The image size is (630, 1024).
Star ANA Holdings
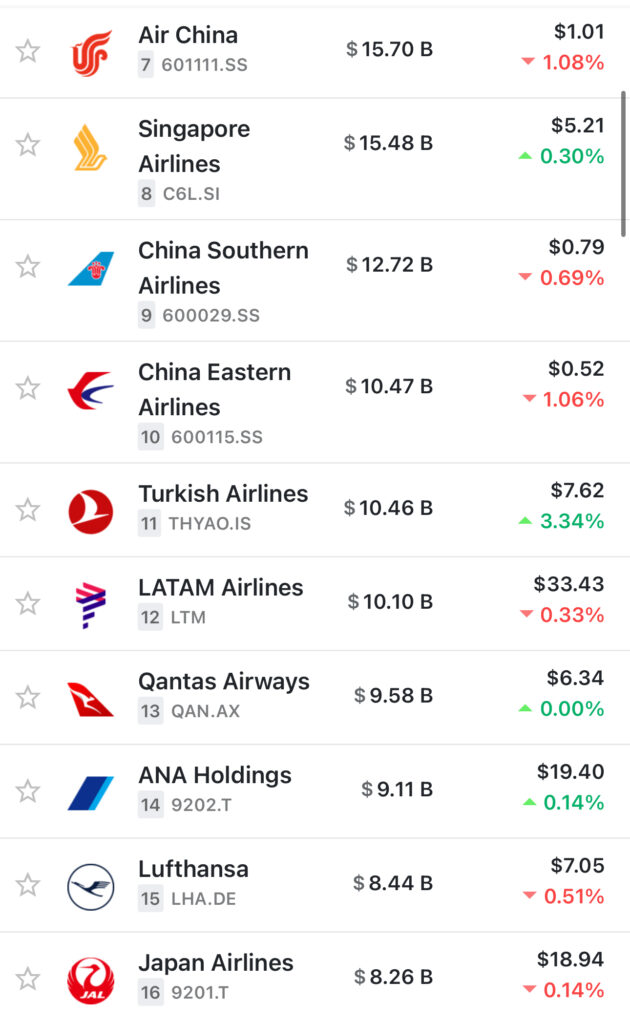tap(28, 792)
